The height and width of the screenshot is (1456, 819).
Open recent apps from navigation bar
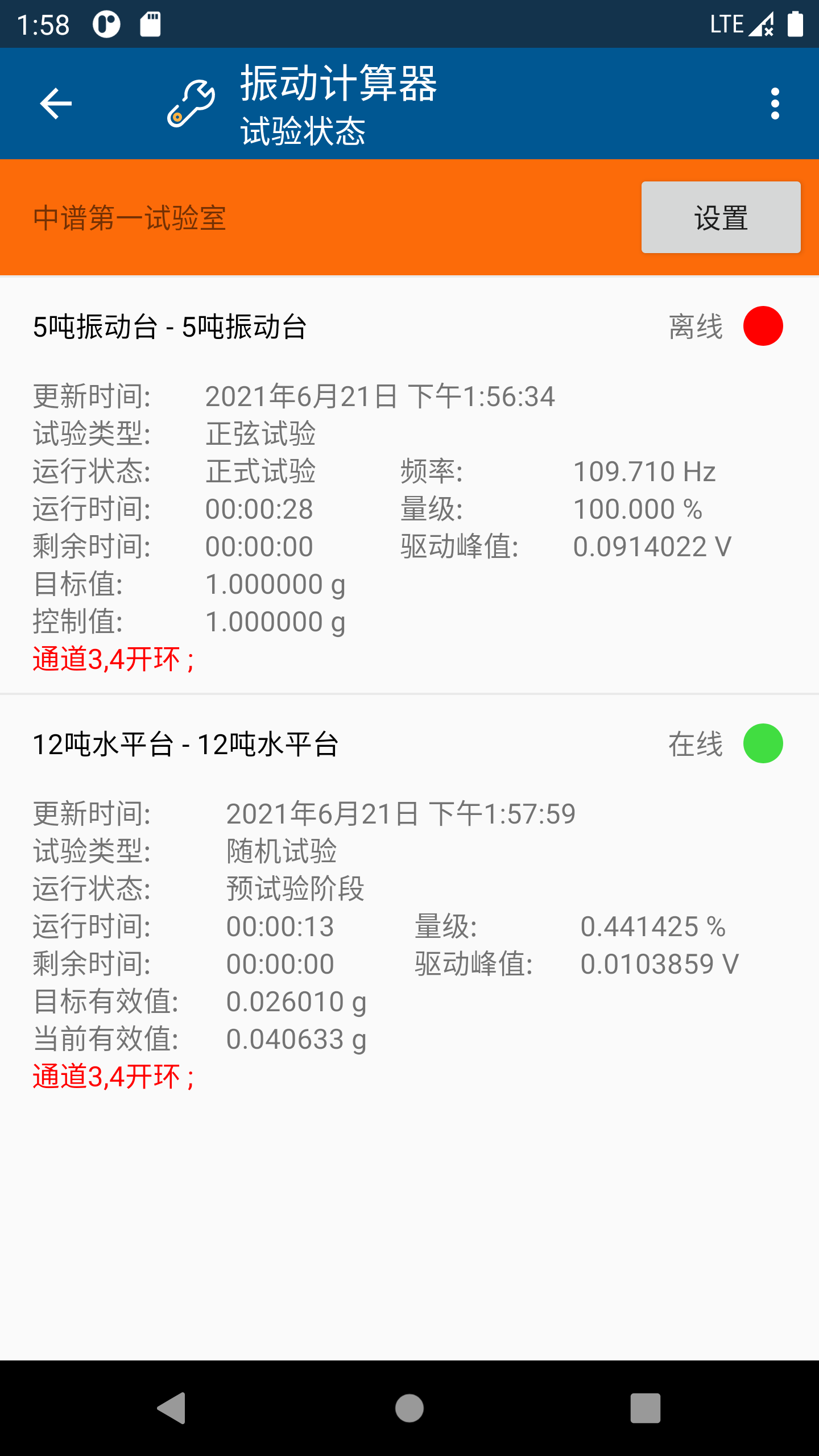[x=645, y=1408]
